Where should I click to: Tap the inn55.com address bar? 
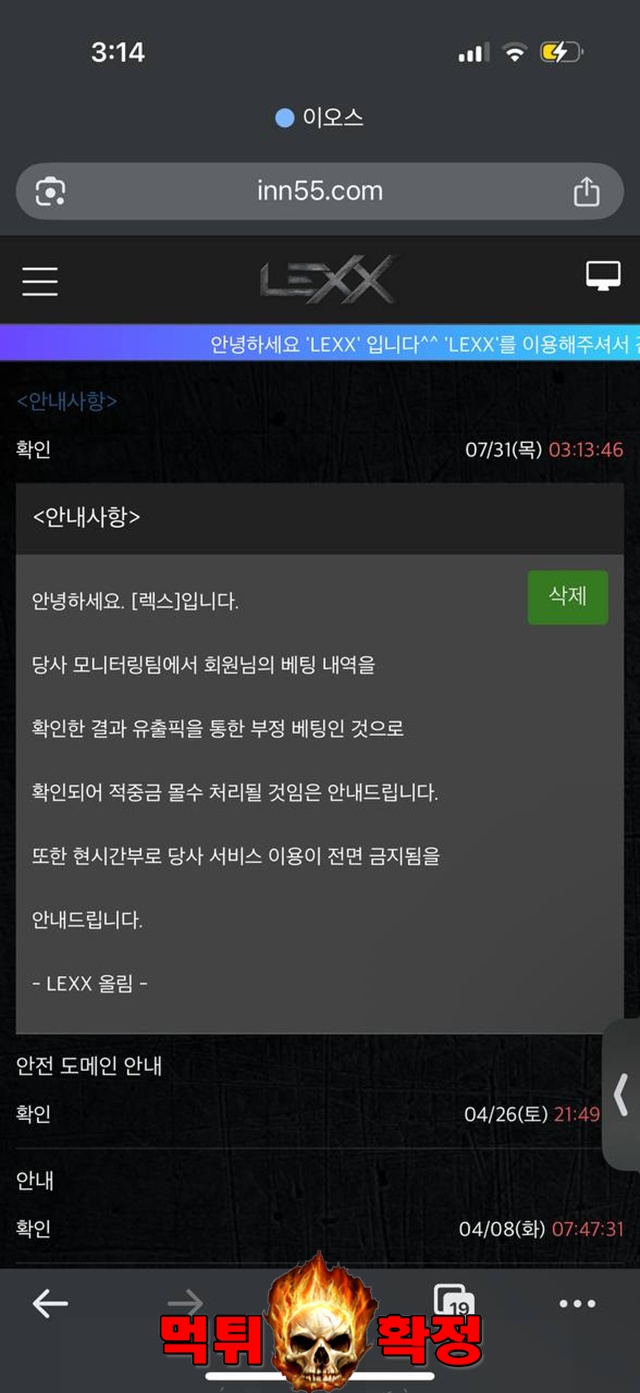click(x=320, y=191)
